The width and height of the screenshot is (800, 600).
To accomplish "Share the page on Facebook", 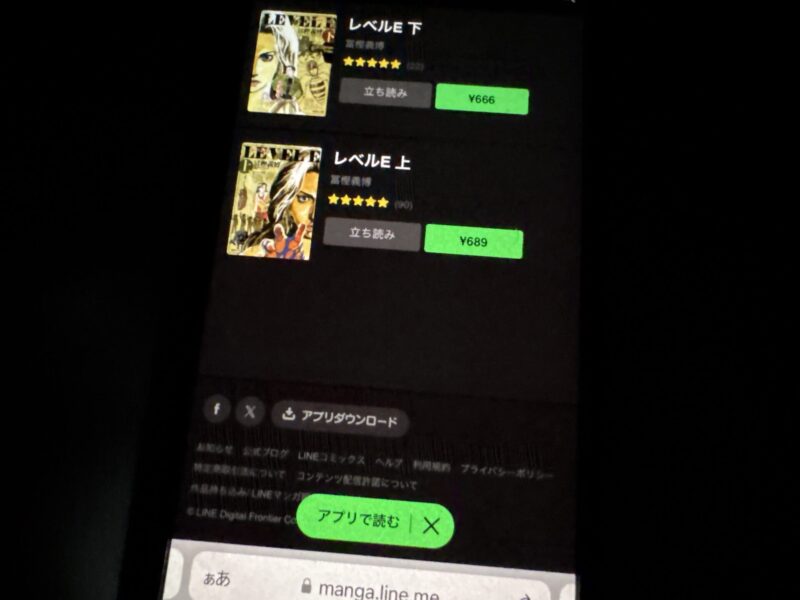I will click(217, 409).
